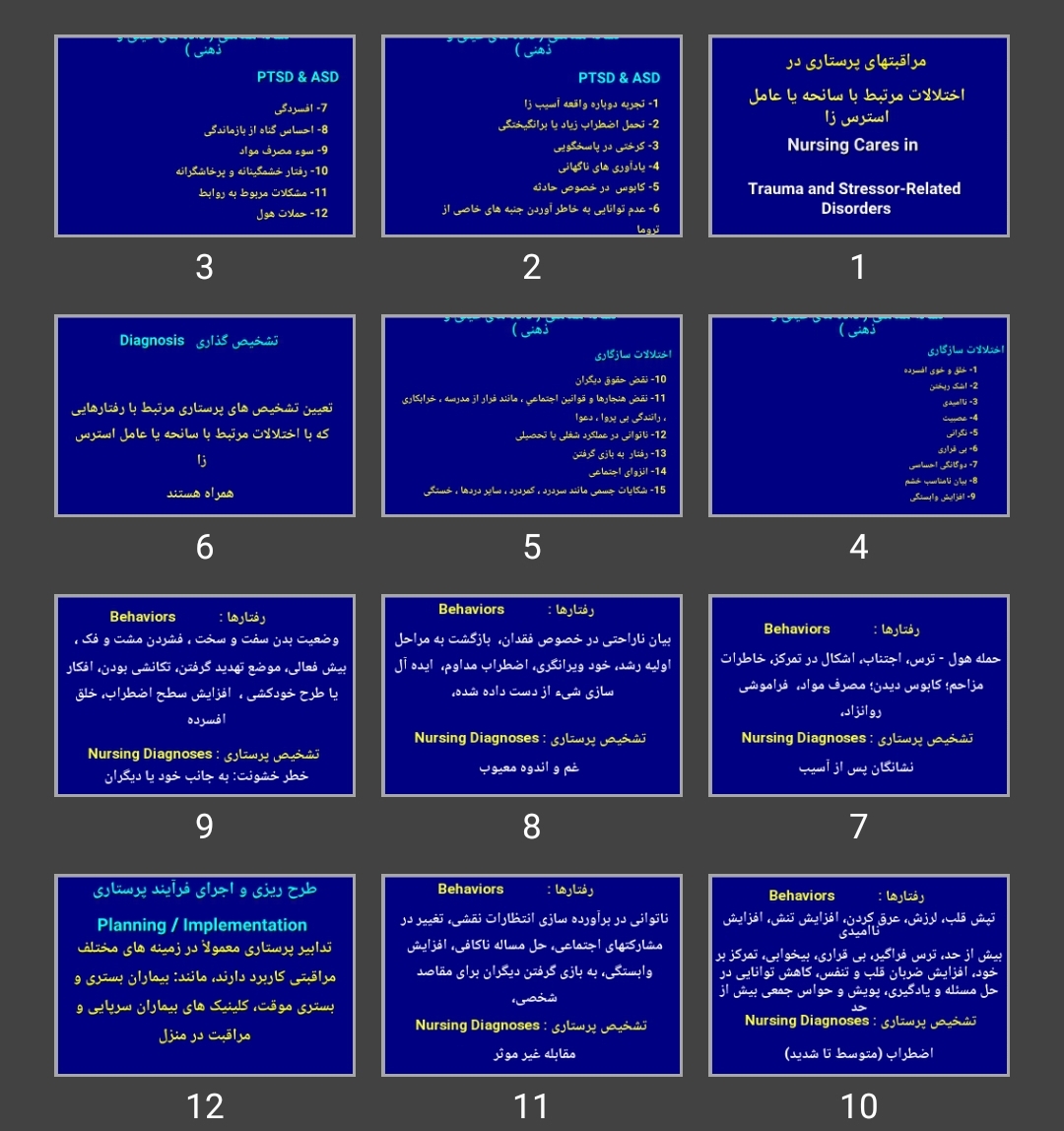This screenshot has width=1064, height=1131.
Task: Select slide 2 with the PTSD & ASD list
Action: click(x=532, y=136)
